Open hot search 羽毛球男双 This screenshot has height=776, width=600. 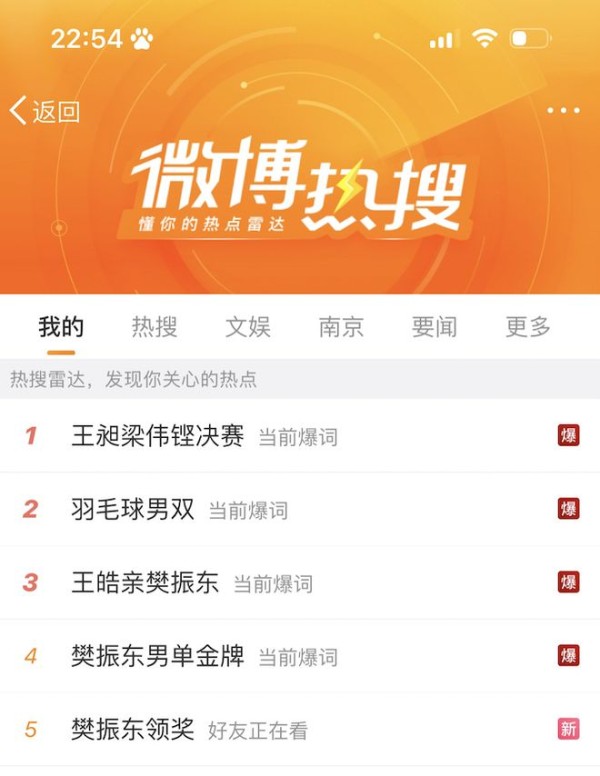[x=132, y=509]
